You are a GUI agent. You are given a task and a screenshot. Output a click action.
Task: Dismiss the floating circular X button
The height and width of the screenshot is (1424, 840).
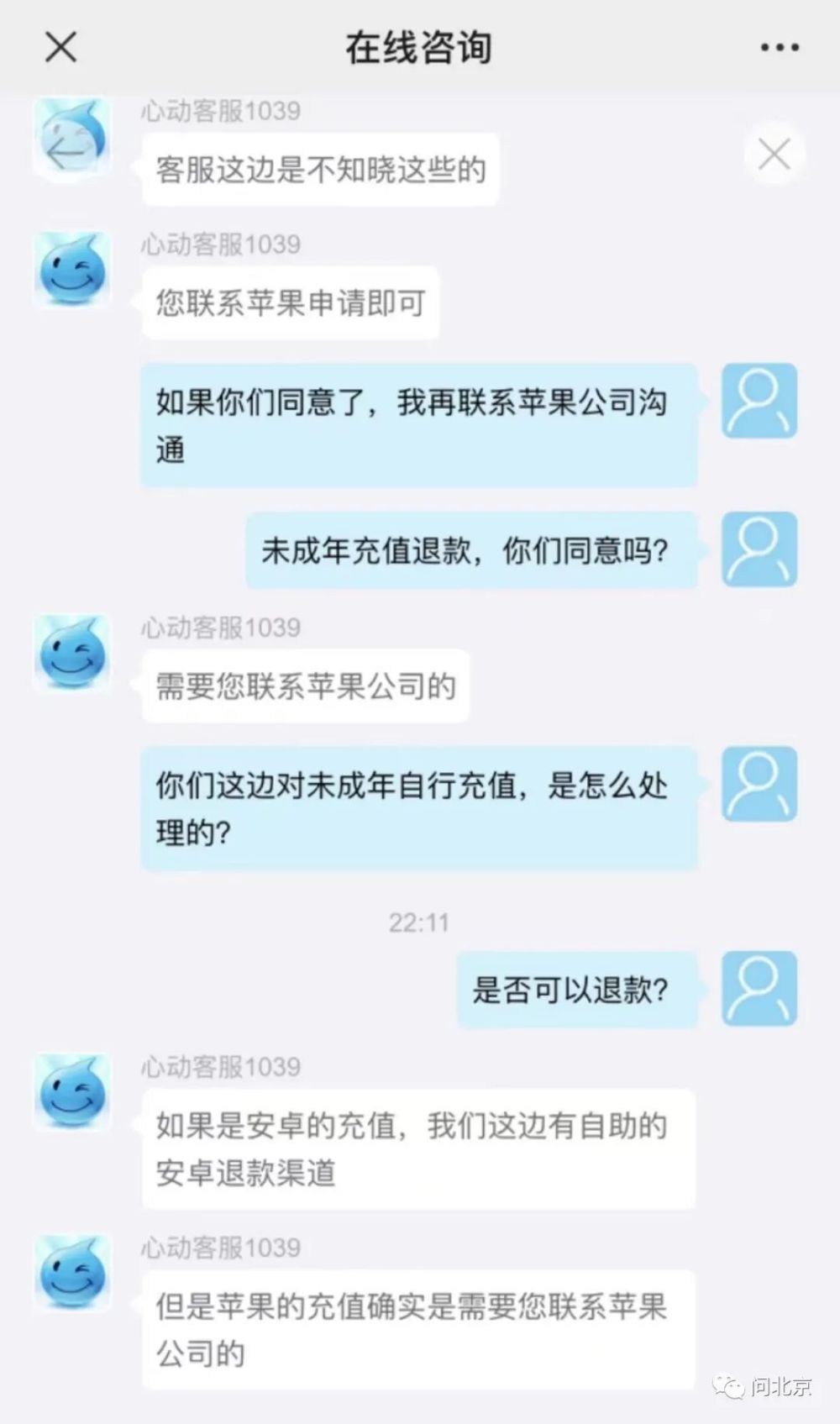pyautogui.click(x=774, y=155)
